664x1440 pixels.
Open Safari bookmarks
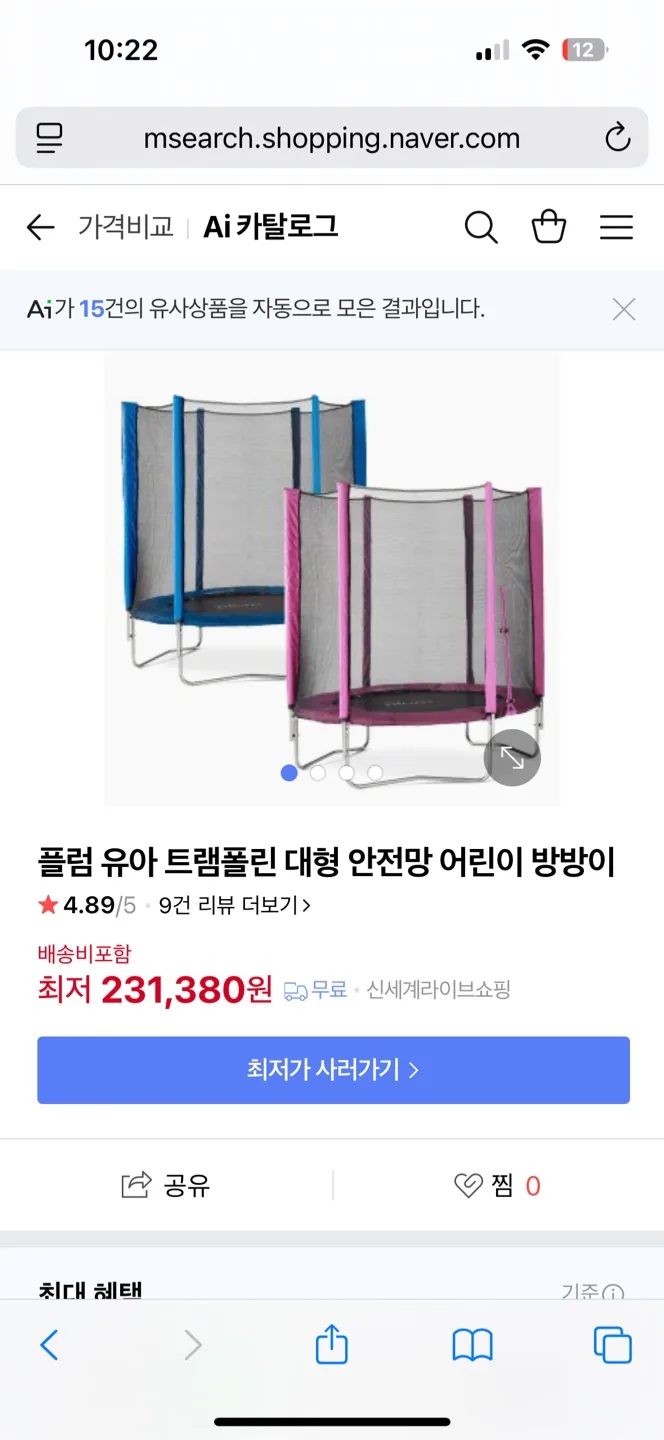click(x=472, y=1345)
